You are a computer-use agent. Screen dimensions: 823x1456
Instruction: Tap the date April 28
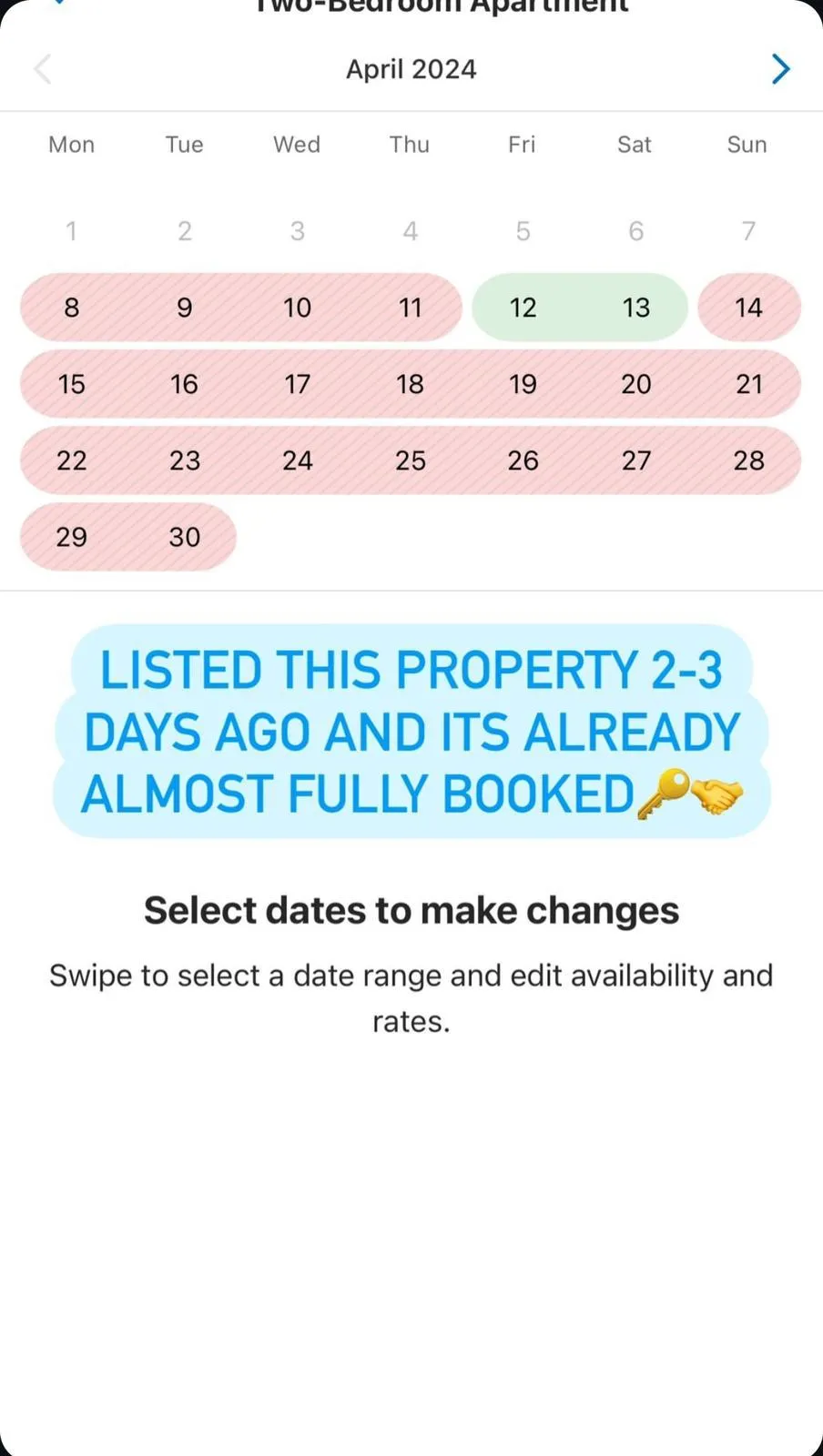click(x=749, y=460)
